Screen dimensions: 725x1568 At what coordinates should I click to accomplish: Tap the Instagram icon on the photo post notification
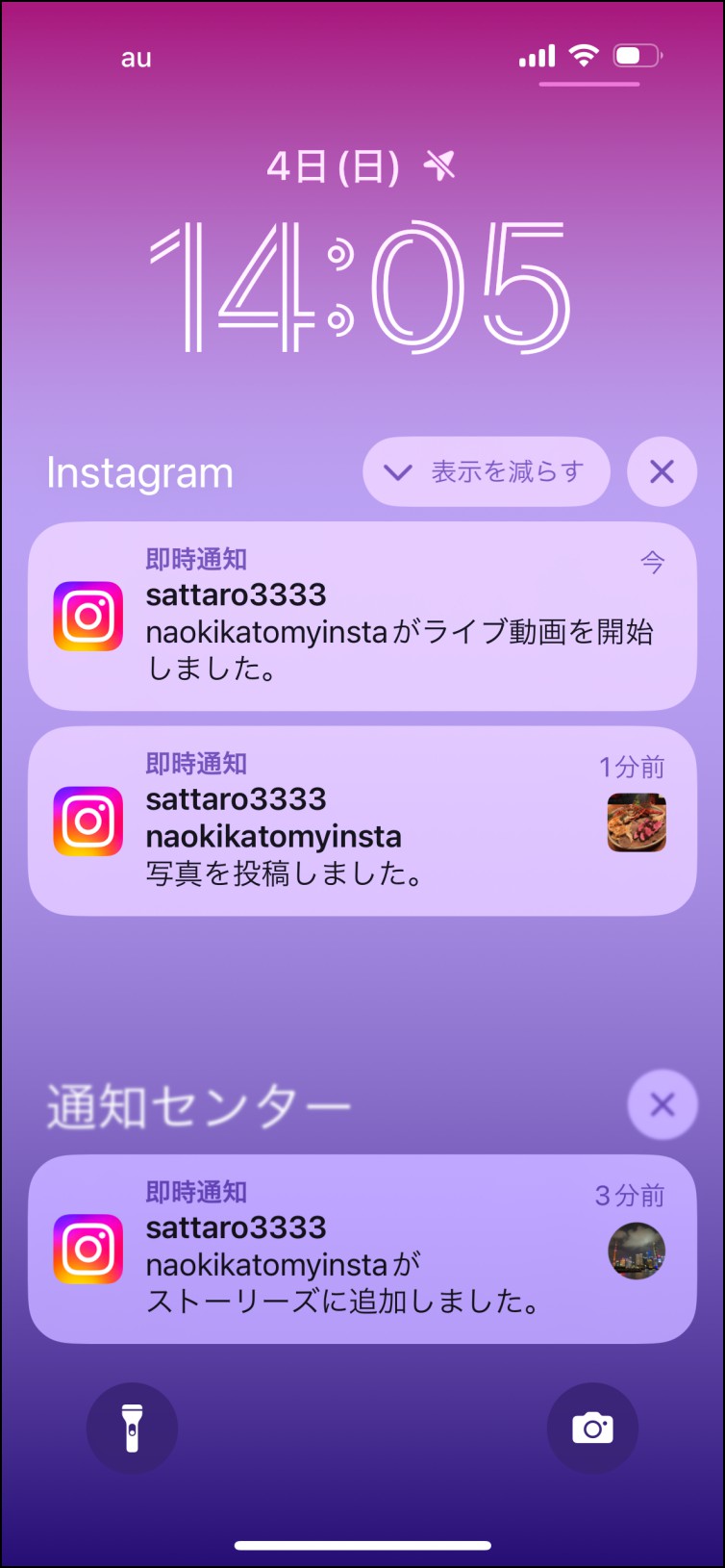pos(87,821)
